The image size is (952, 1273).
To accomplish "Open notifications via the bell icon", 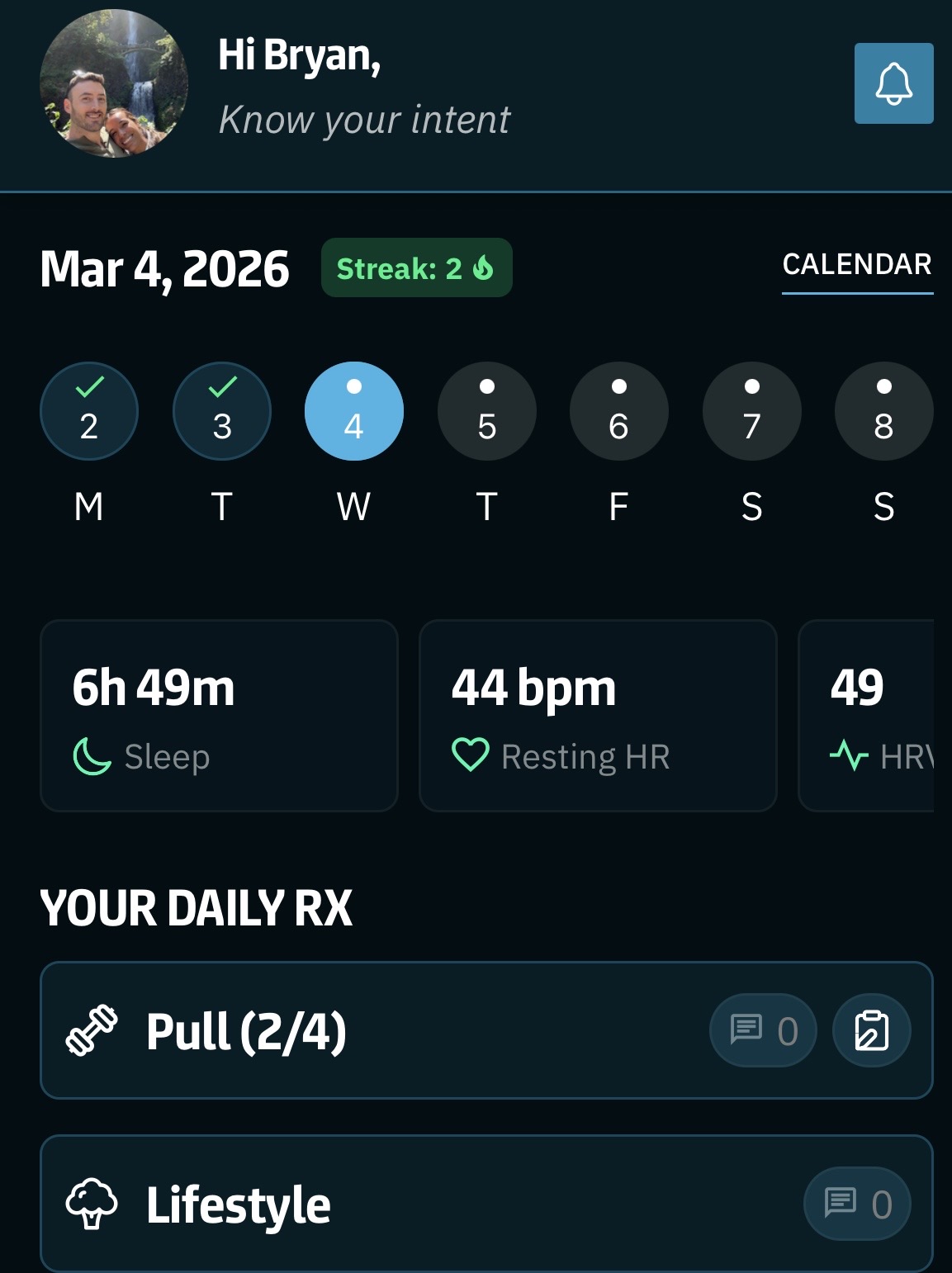I will click(x=893, y=85).
